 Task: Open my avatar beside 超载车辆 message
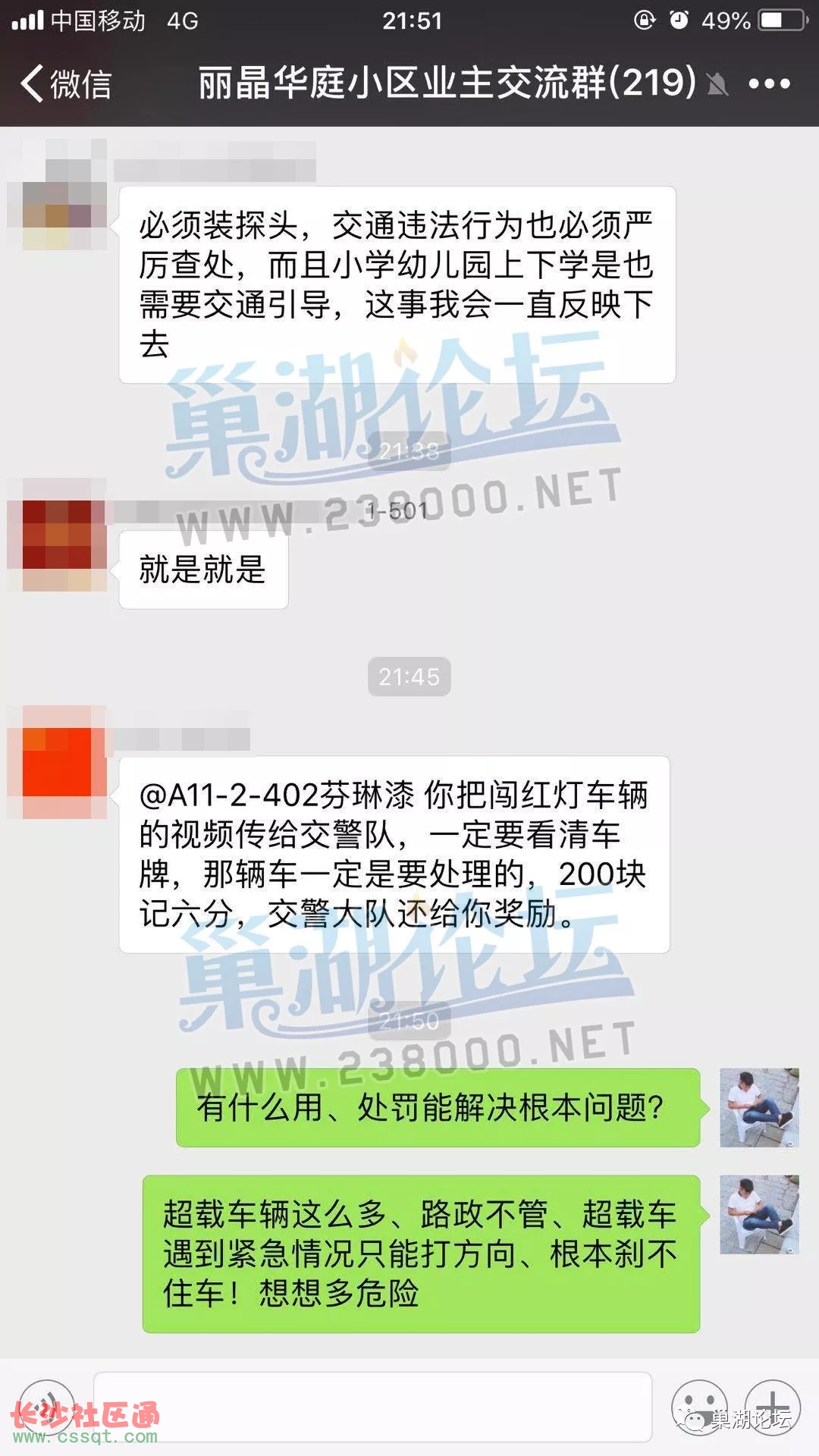(759, 1214)
